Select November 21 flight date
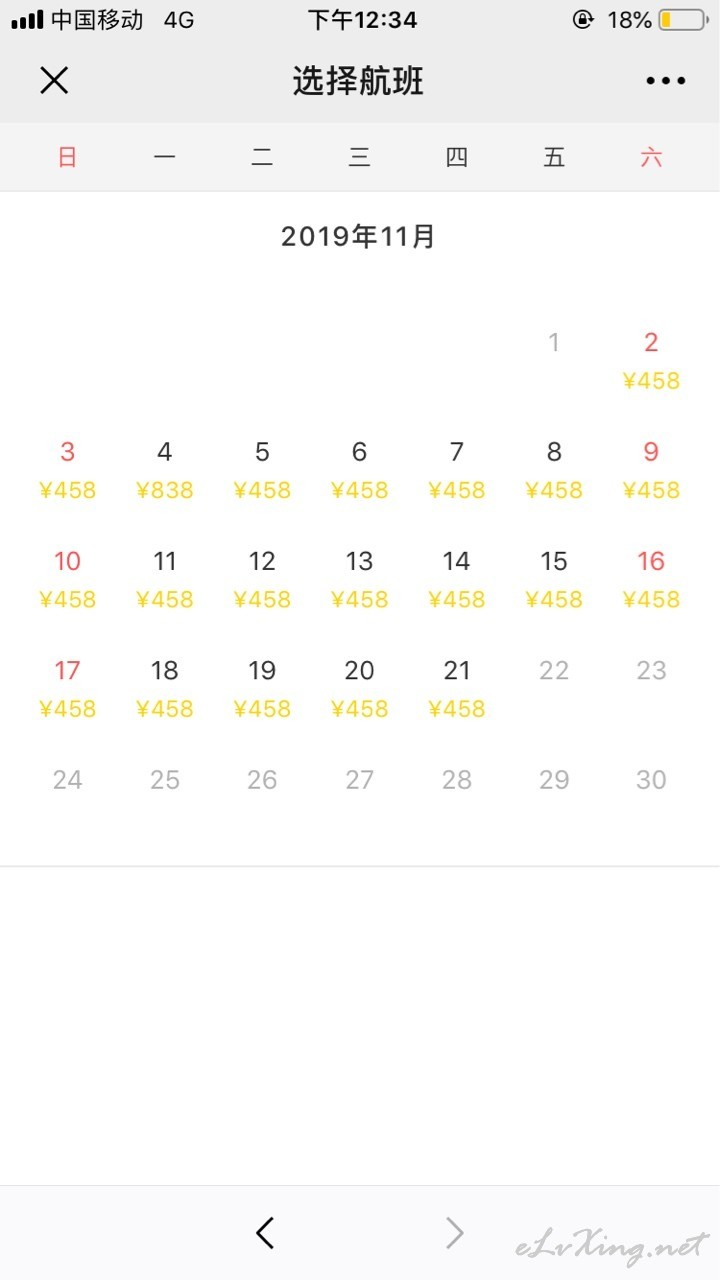720x1280 pixels. point(457,689)
